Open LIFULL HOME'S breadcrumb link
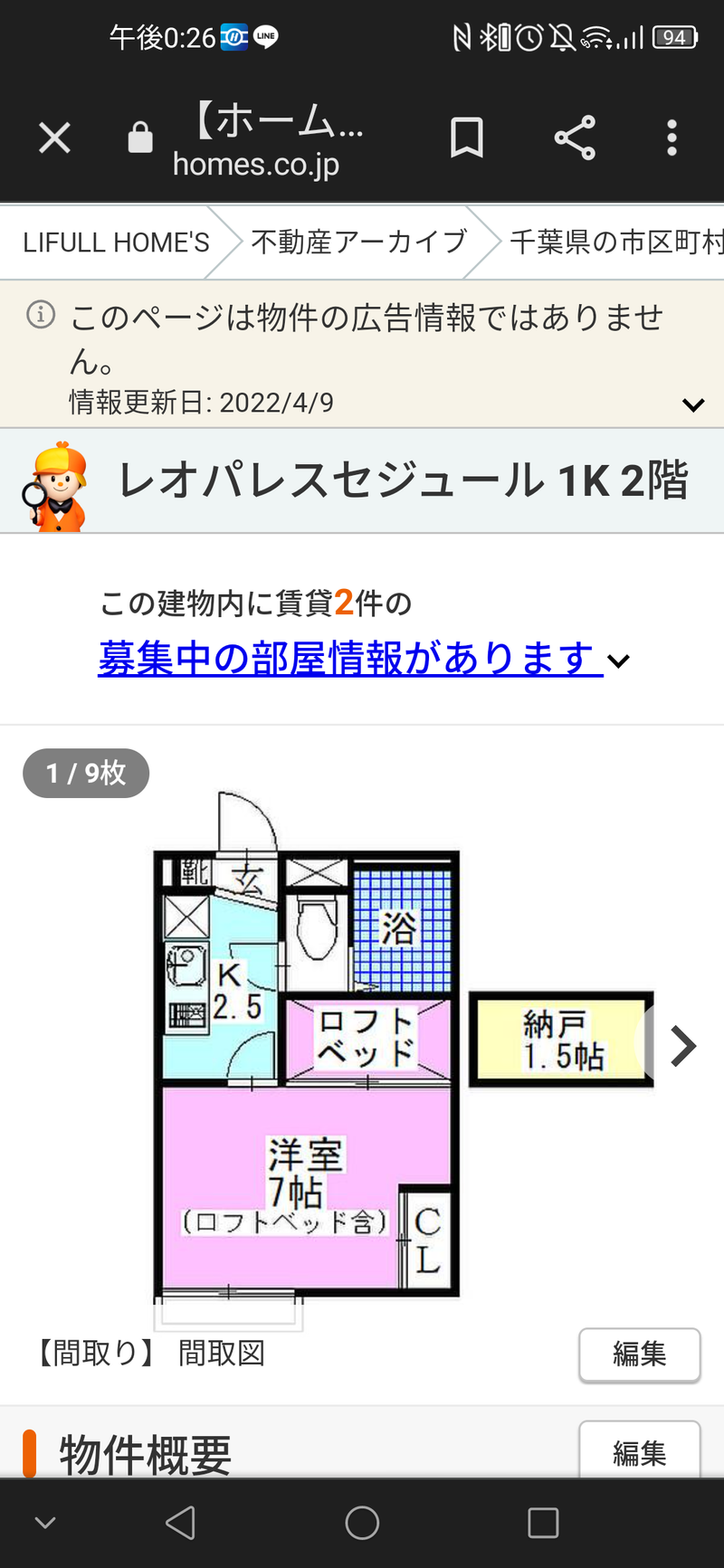724x1568 pixels. pyautogui.click(x=116, y=242)
